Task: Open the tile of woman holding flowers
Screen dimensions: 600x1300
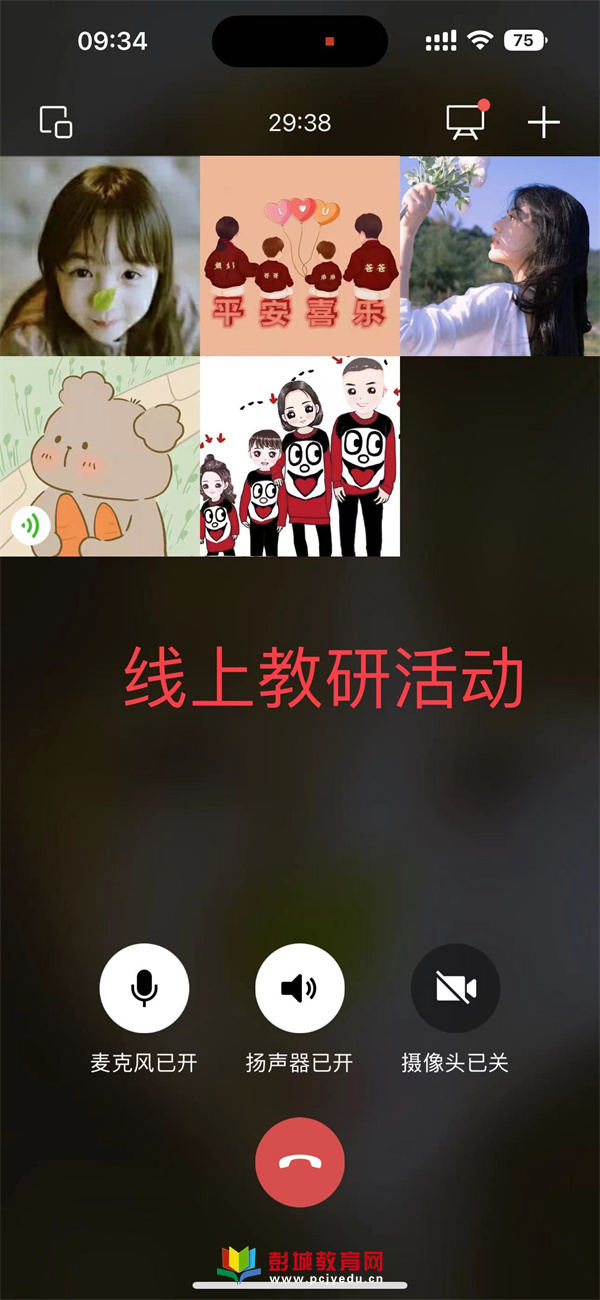Action: (500, 256)
